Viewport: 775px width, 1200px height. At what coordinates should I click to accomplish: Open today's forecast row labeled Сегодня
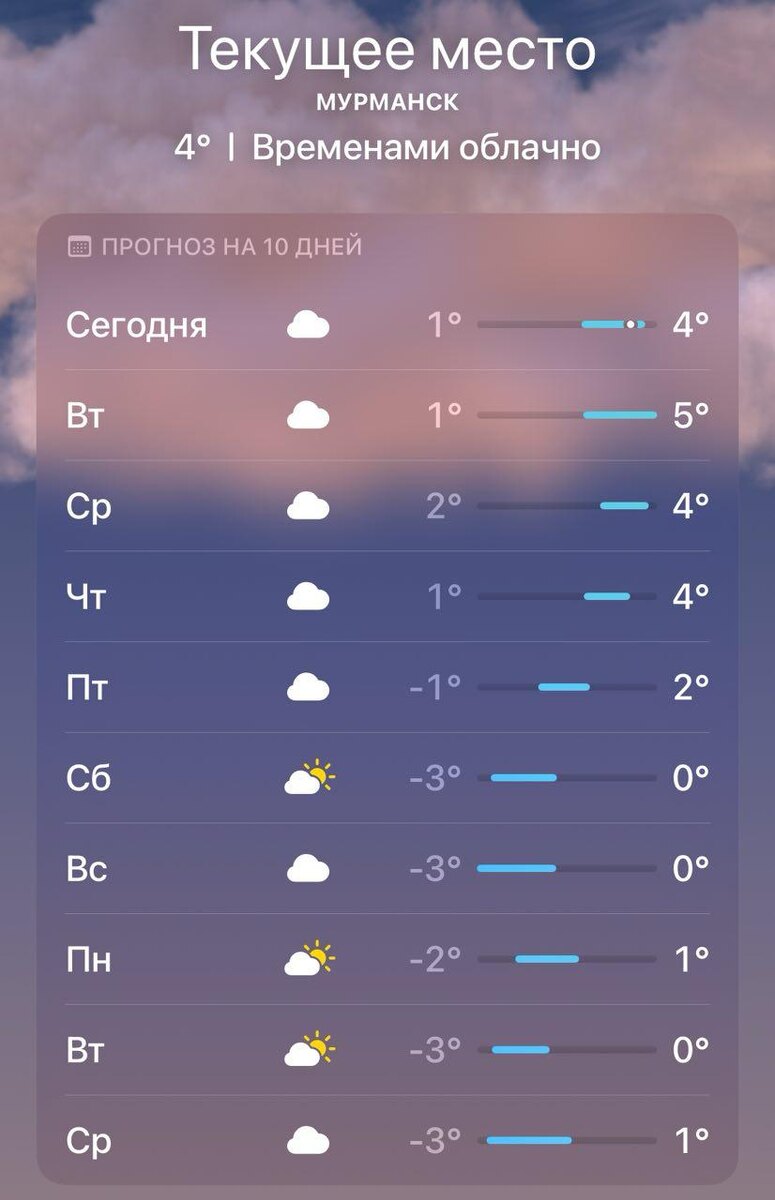(x=387, y=325)
